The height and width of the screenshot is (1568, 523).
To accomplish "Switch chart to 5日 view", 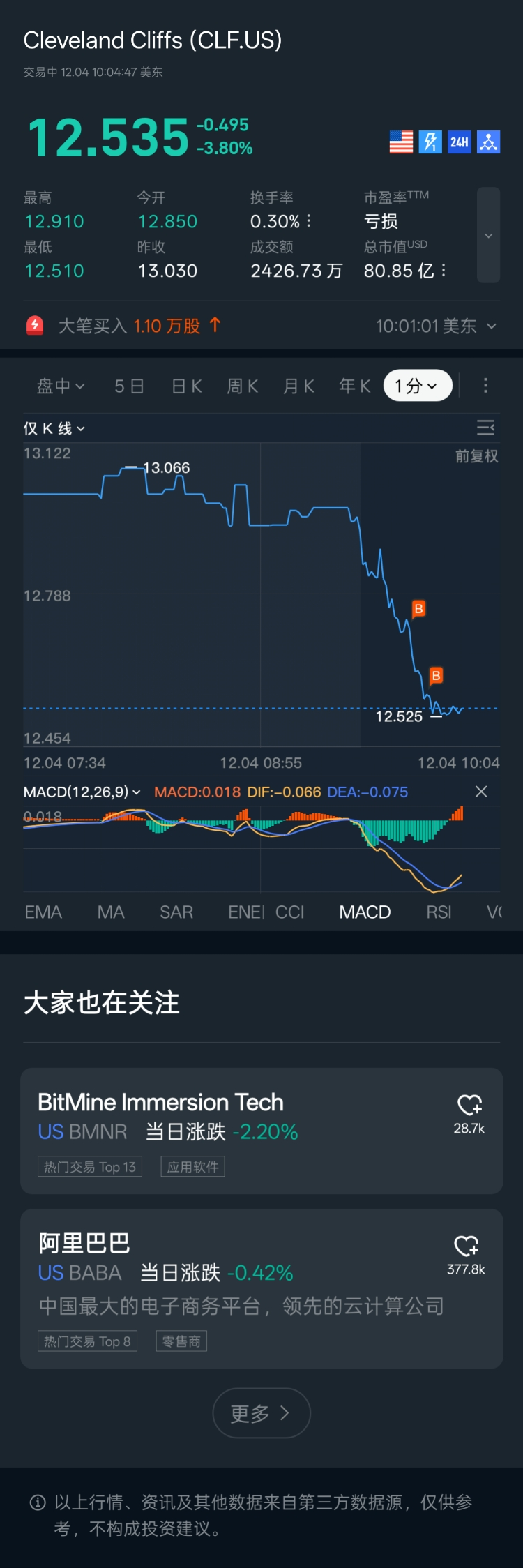I will [x=129, y=386].
